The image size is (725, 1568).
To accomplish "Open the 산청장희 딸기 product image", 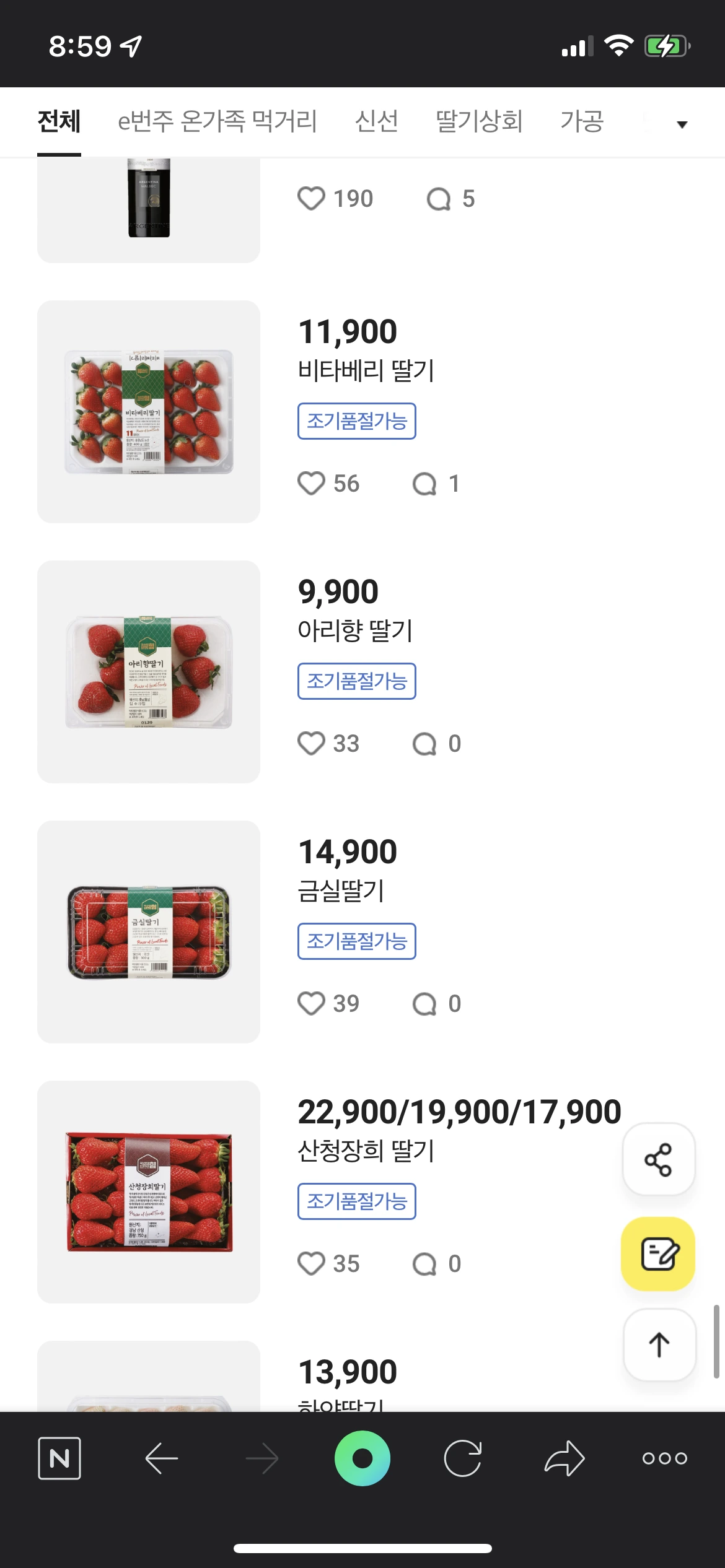I will (149, 1192).
